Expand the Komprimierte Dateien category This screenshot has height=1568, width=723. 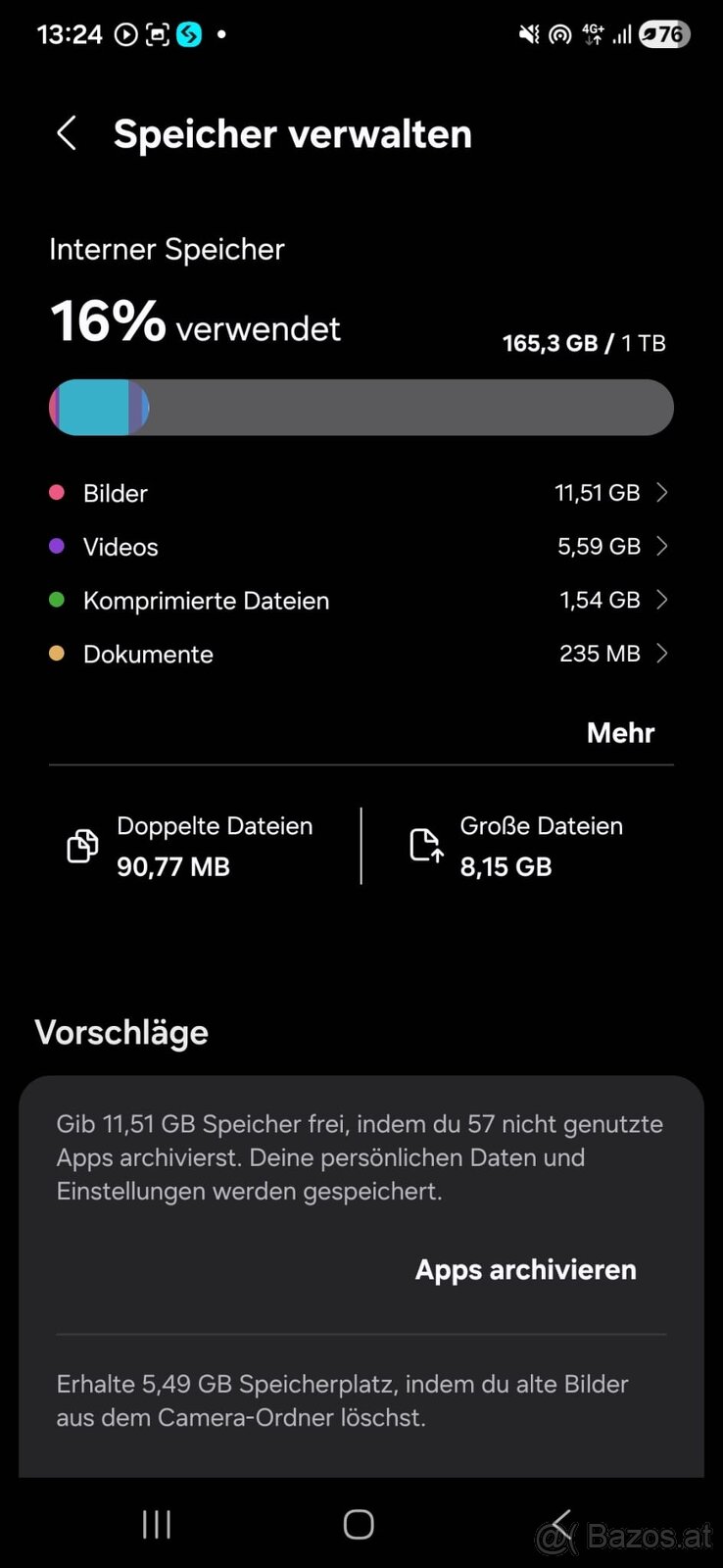tap(662, 600)
